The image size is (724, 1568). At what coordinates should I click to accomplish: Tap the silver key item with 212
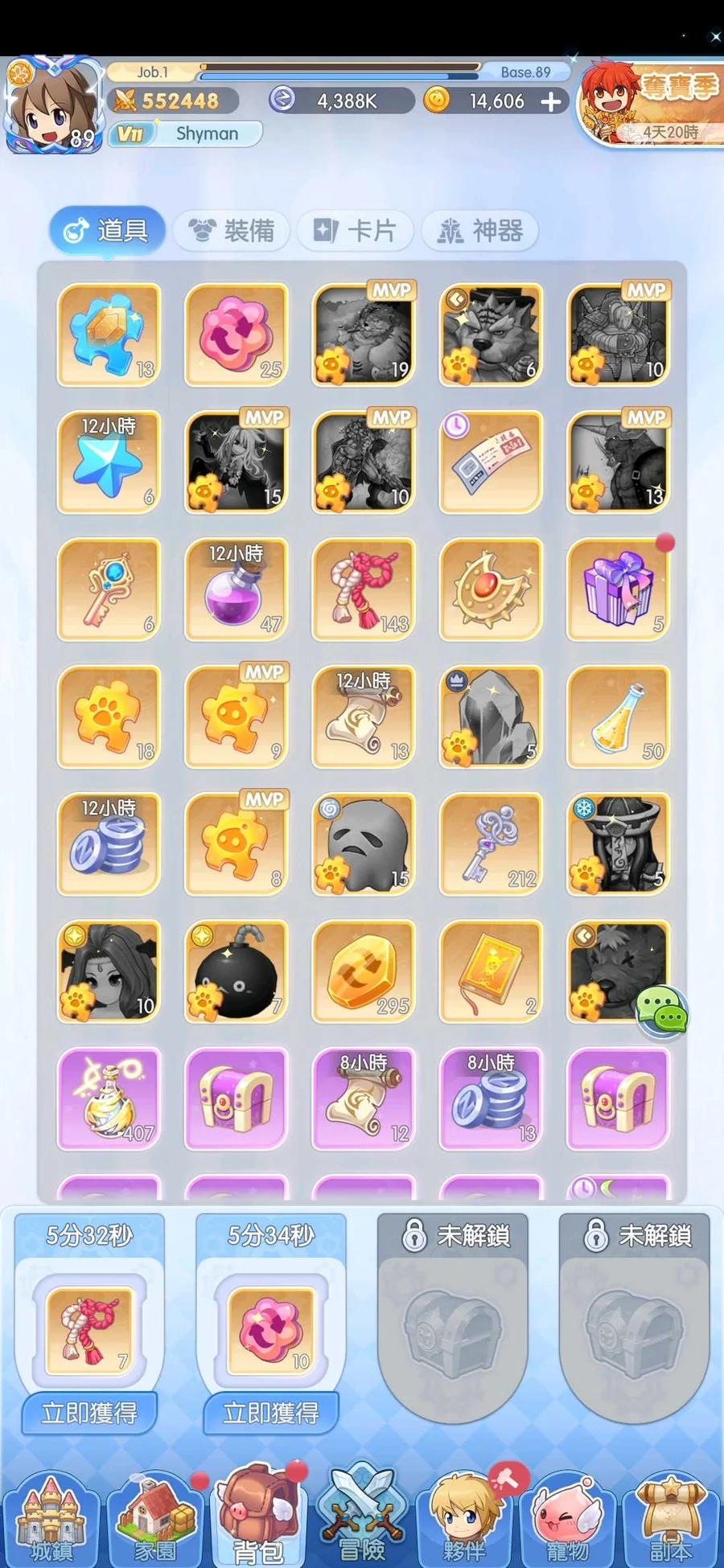pos(491,844)
